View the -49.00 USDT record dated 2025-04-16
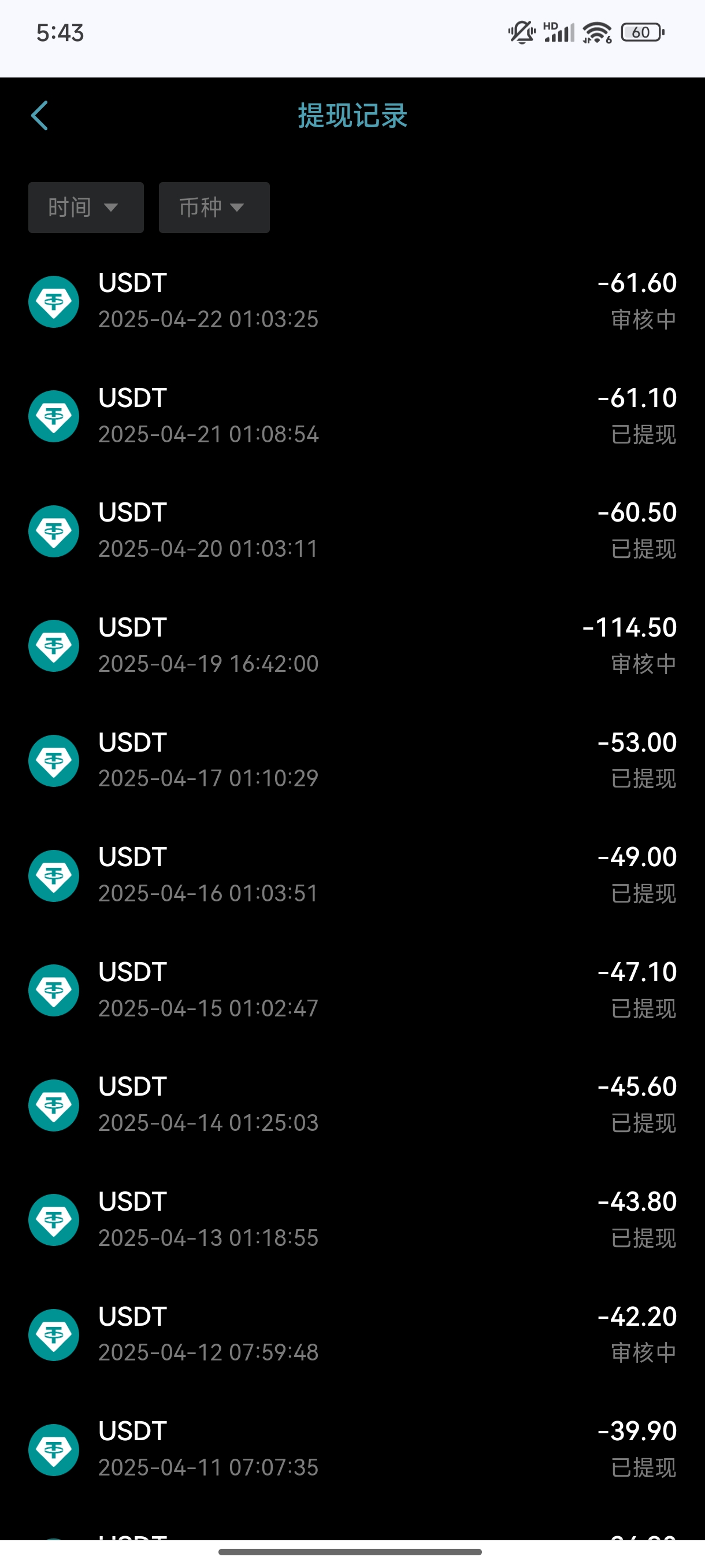This screenshot has width=705, height=1568. (x=352, y=875)
